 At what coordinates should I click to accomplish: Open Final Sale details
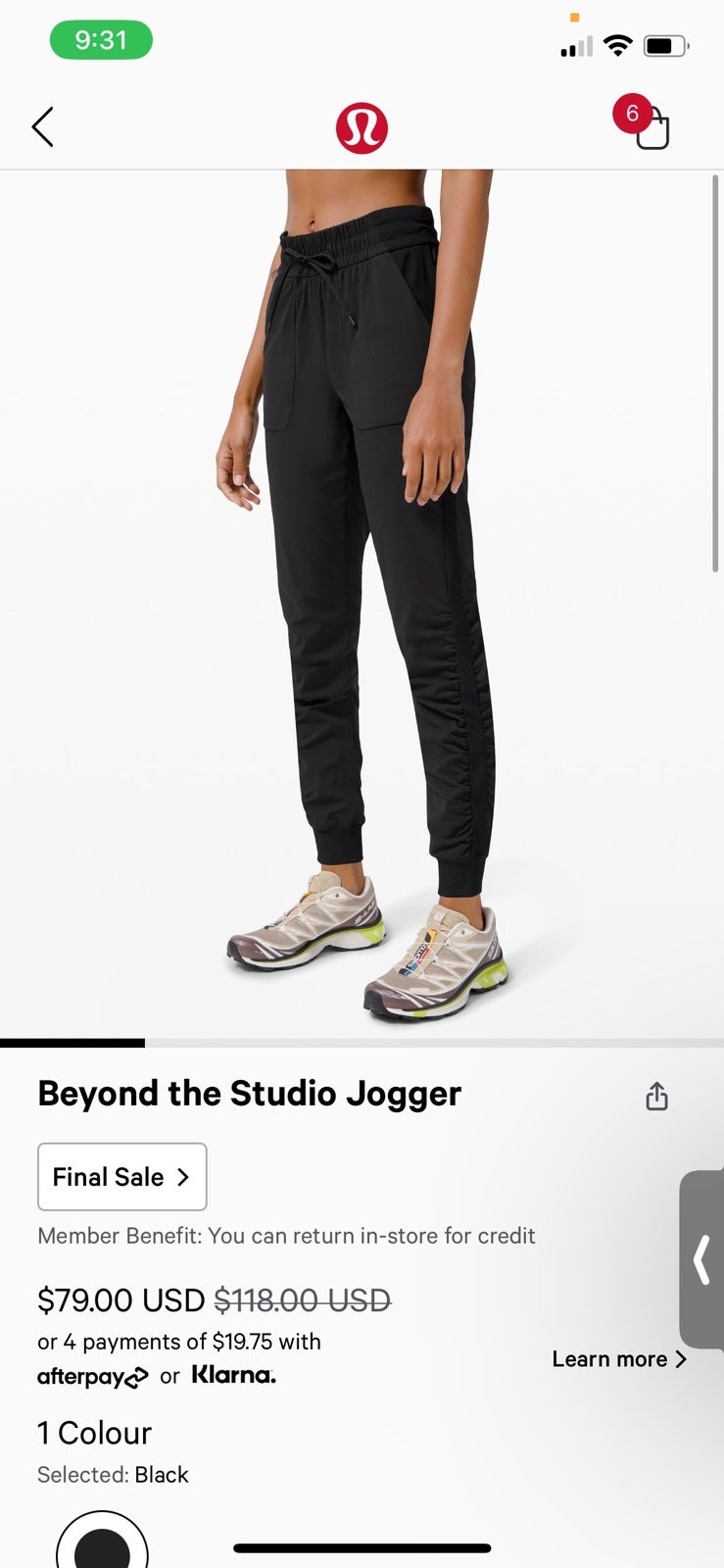pyautogui.click(x=122, y=1177)
